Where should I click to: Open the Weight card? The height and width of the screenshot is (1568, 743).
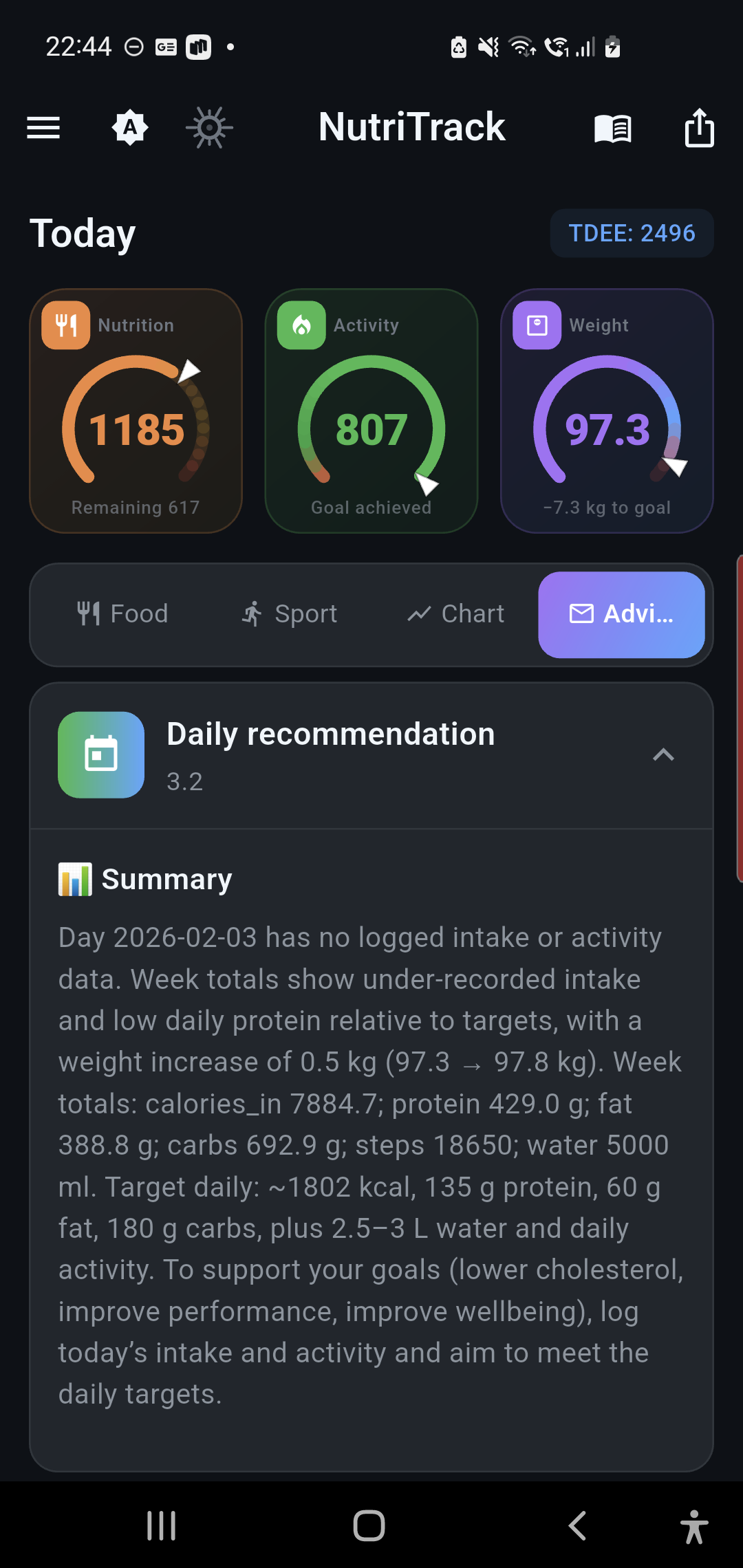click(x=607, y=411)
